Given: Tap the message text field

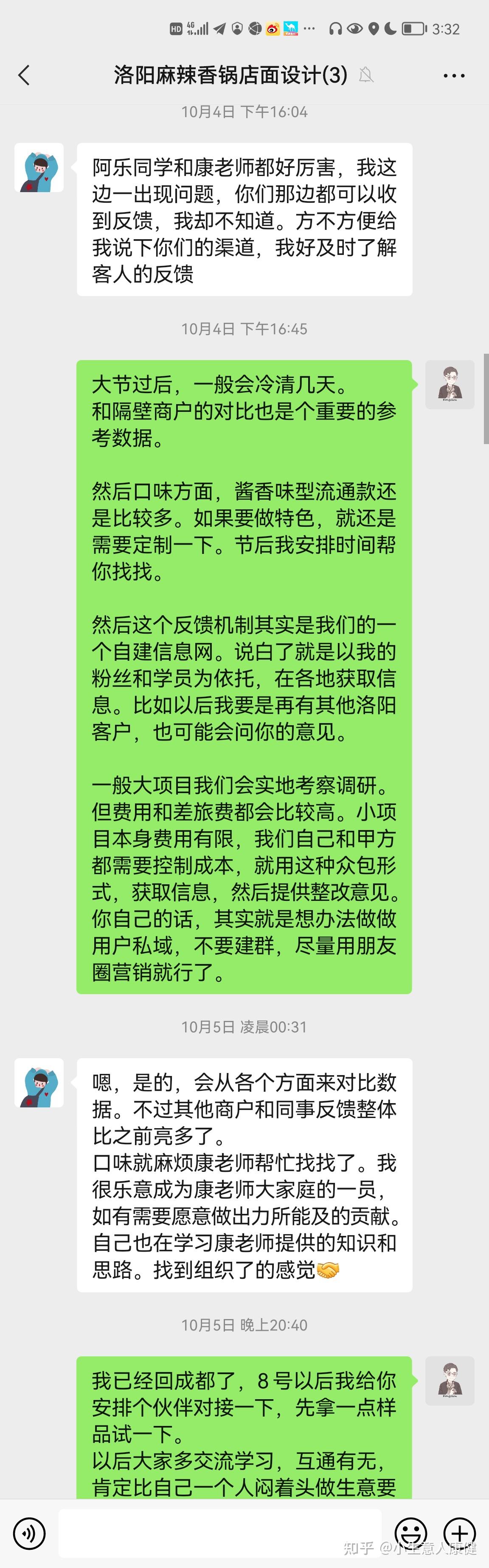Looking at the screenshot, I should 219,1532.
